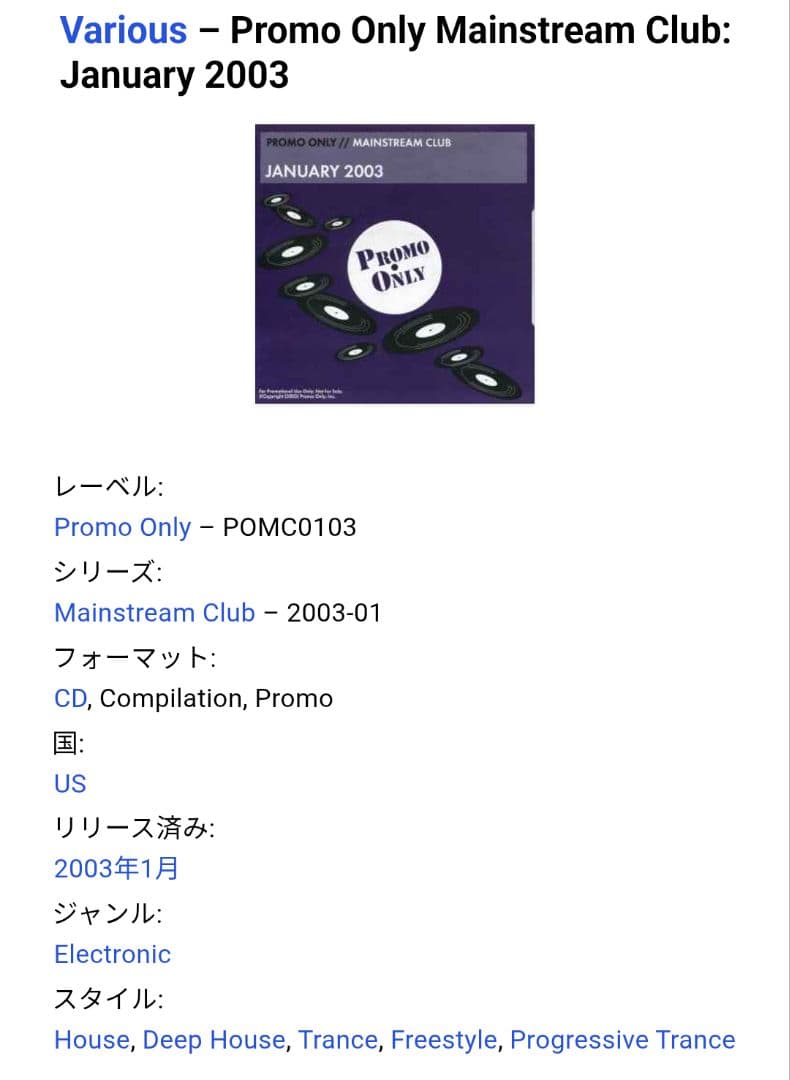Explore the Electronic genre
The width and height of the screenshot is (790, 1080).
[x=112, y=954]
